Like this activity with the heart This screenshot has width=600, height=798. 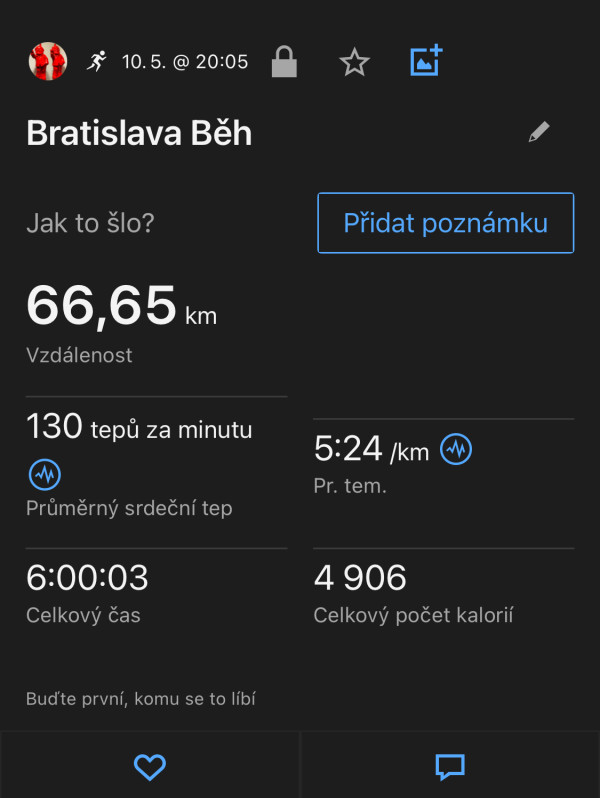coord(149,766)
